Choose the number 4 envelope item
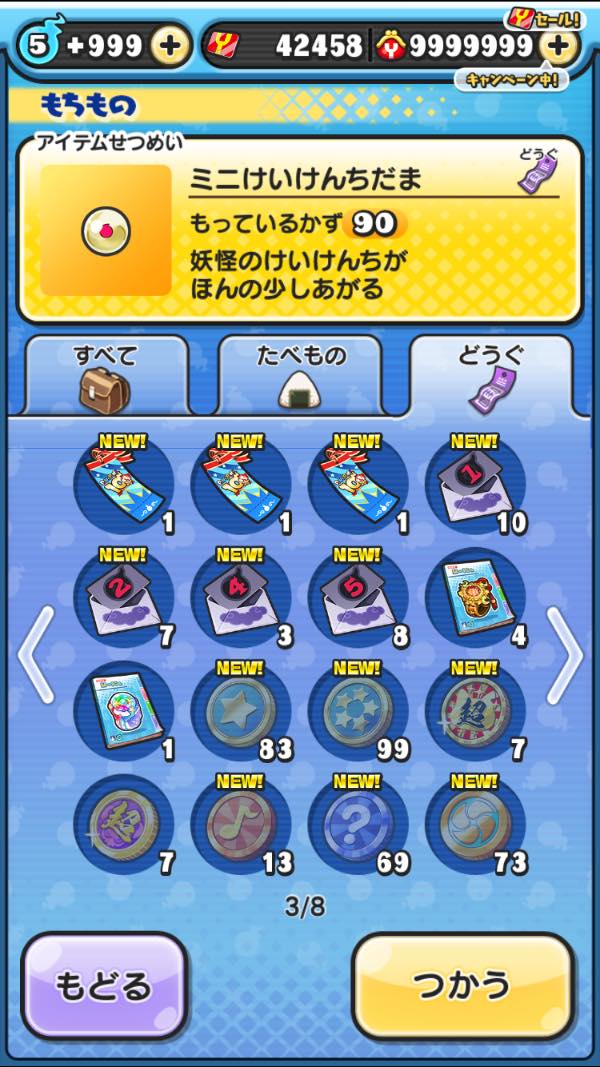The image size is (600, 1067). [240, 598]
